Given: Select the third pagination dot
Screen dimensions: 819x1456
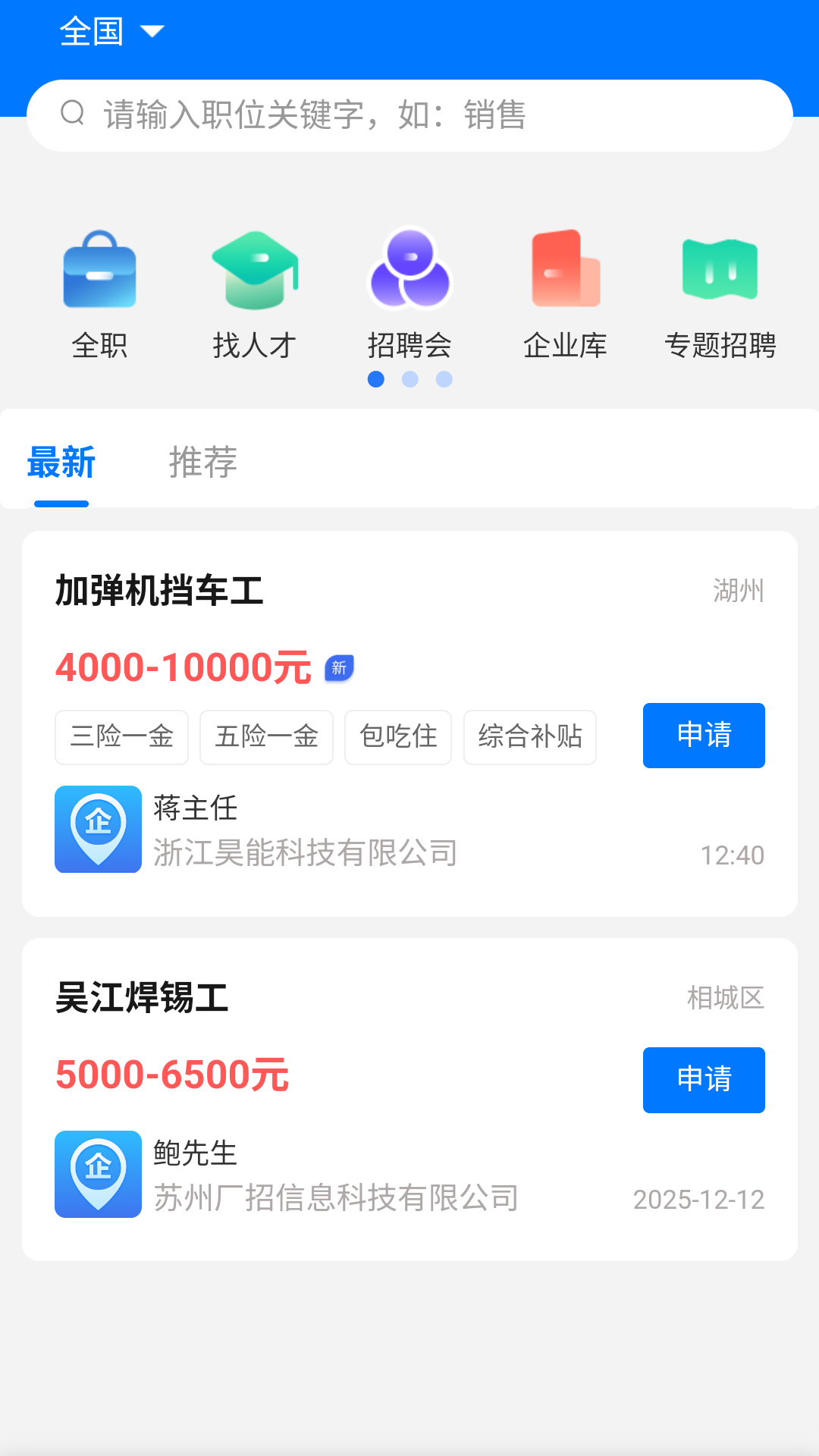Looking at the screenshot, I should pos(443,379).
